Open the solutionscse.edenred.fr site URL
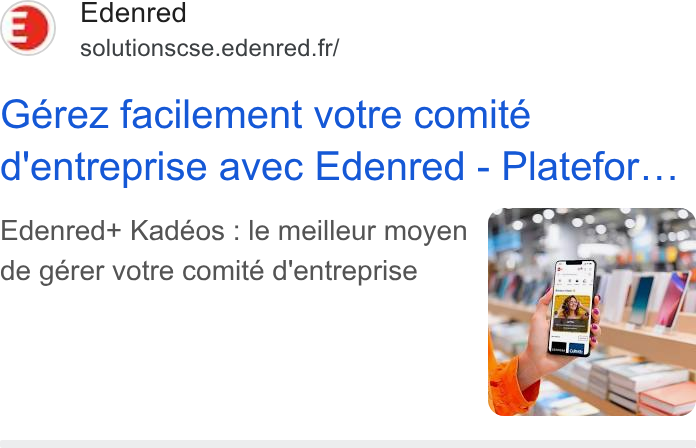This screenshot has width=696, height=448. click(x=210, y=48)
